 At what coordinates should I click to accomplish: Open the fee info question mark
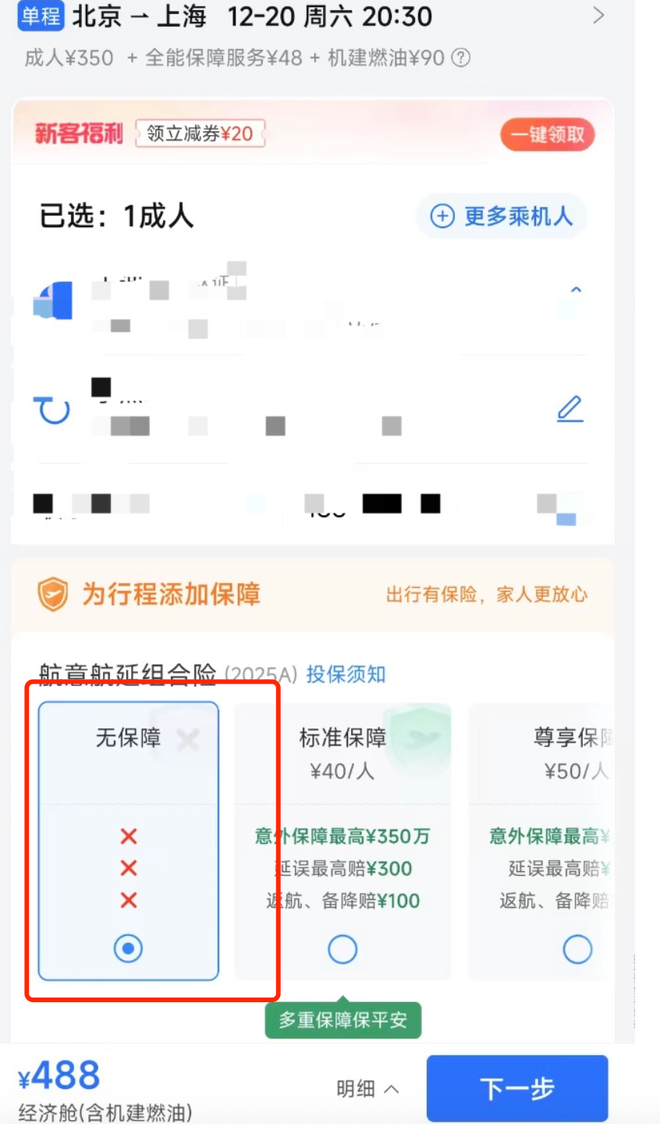[460, 58]
